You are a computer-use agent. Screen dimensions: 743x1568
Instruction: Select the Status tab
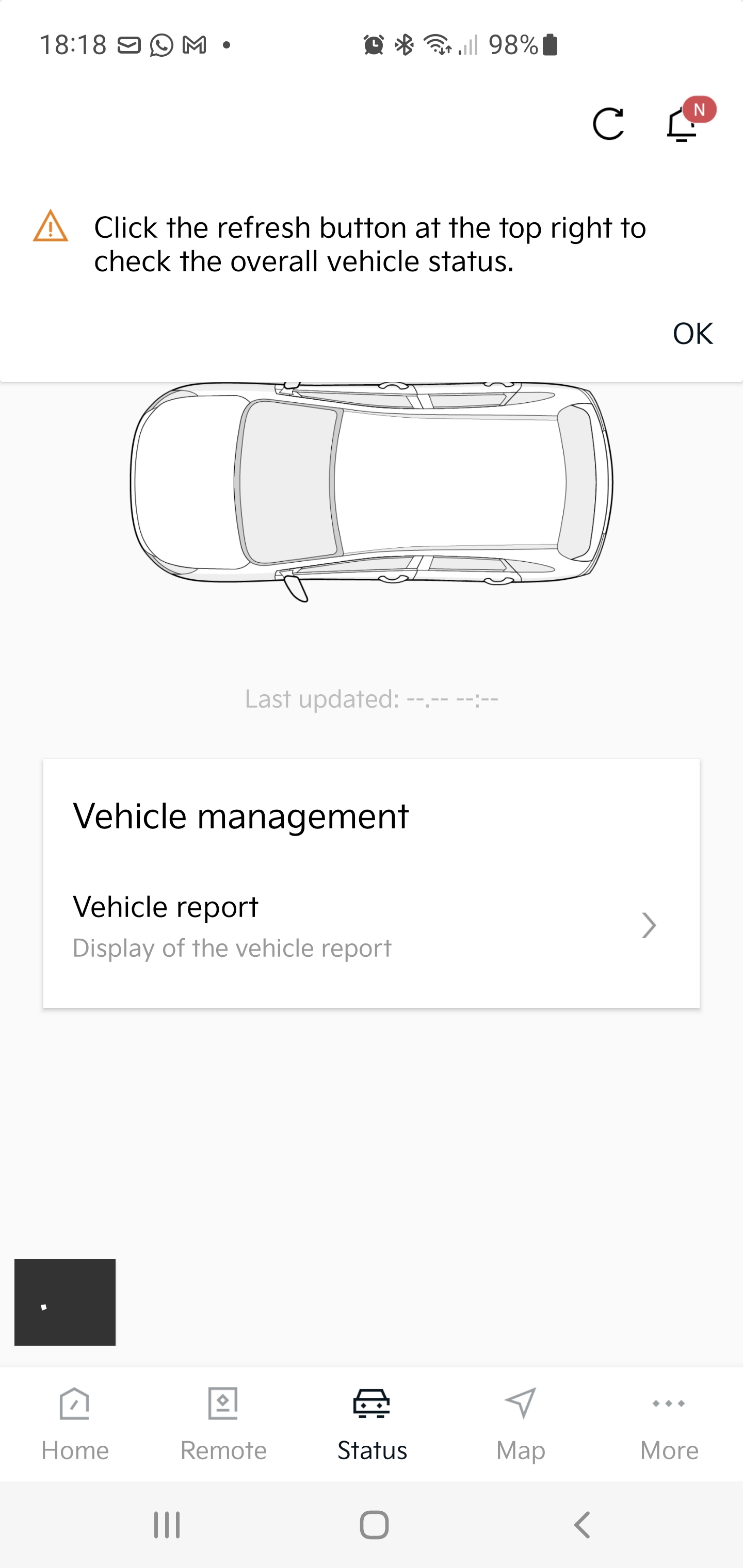[x=372, y=1424]
